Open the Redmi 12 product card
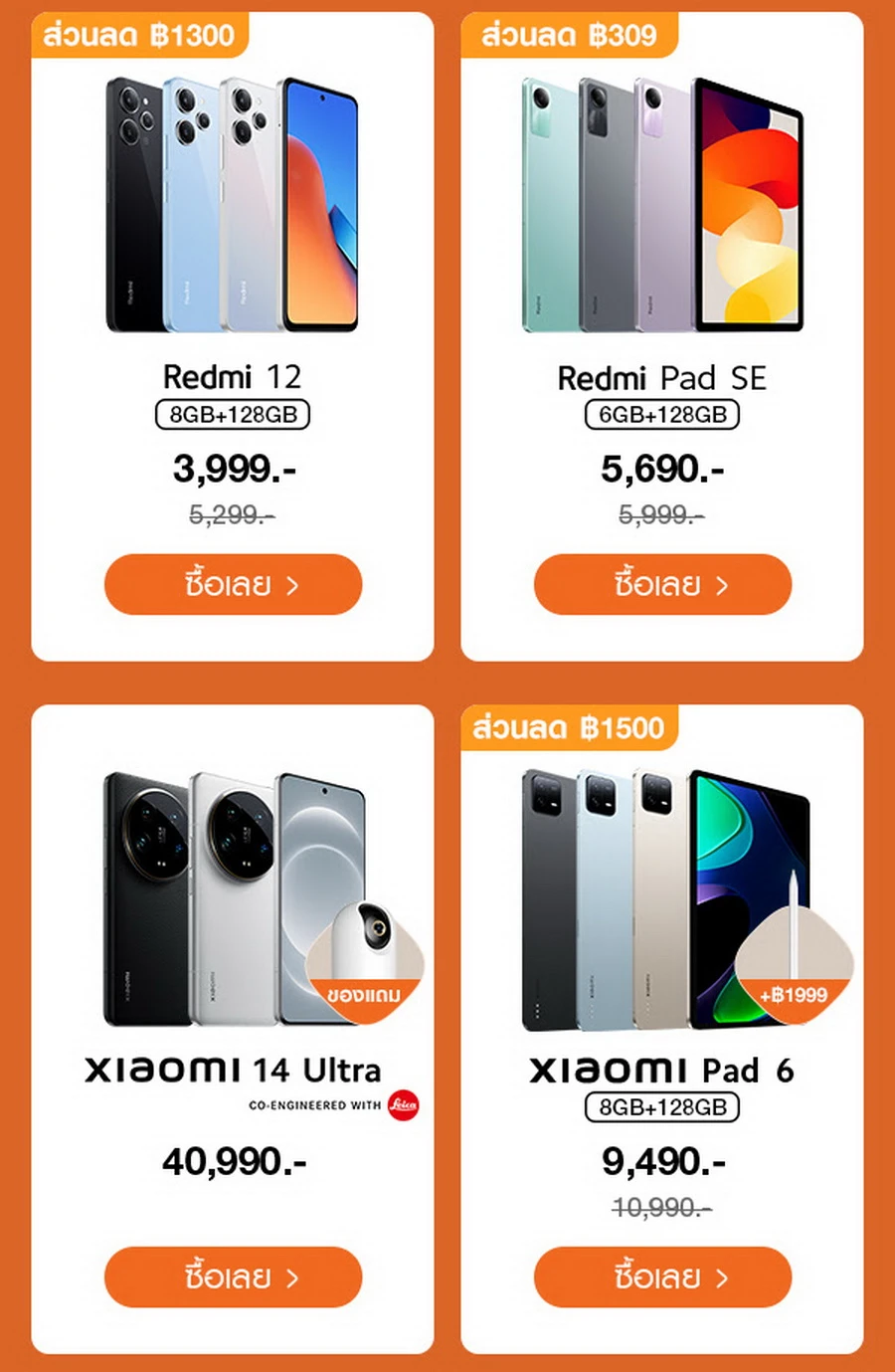 pos(233,219)
